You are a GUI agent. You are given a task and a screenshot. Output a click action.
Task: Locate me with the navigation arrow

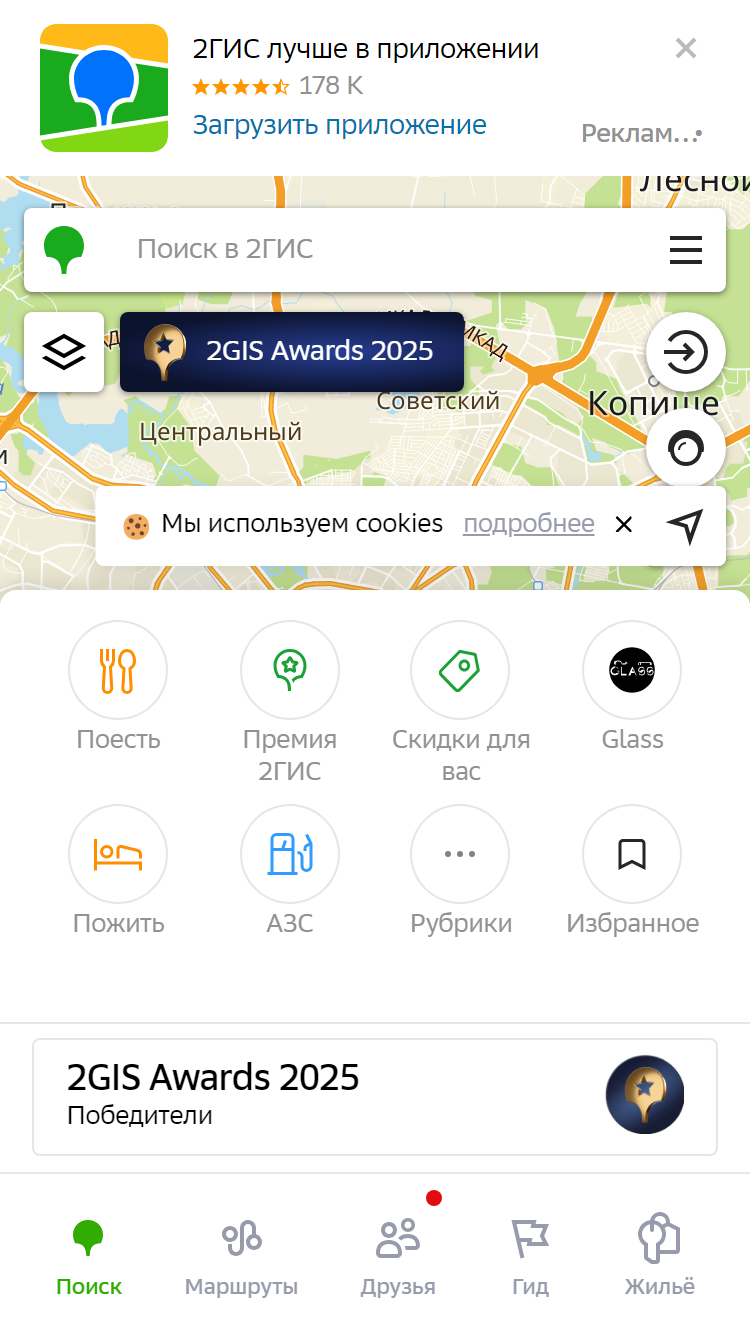685,525
